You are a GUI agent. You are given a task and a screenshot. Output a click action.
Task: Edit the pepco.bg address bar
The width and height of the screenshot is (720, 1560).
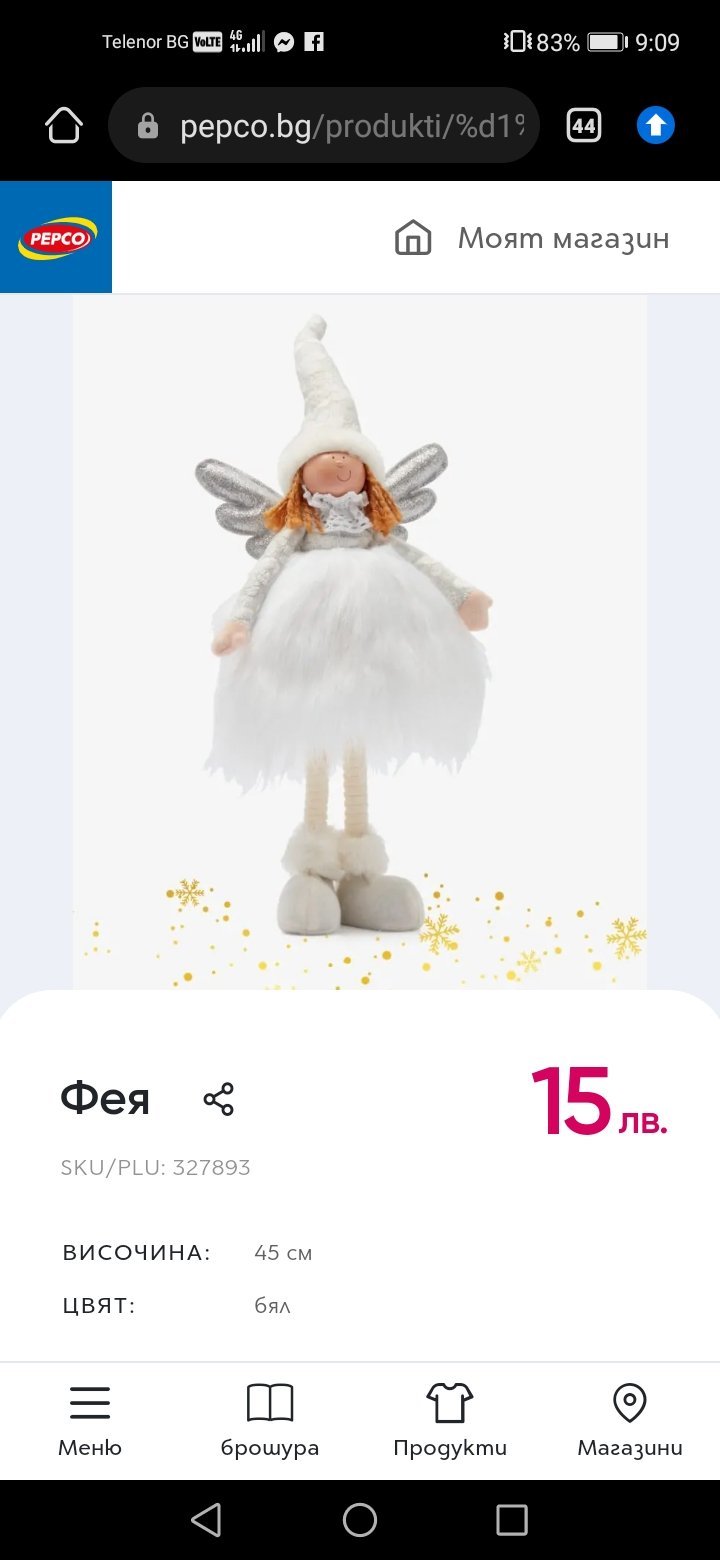click(x=340, y=126)
